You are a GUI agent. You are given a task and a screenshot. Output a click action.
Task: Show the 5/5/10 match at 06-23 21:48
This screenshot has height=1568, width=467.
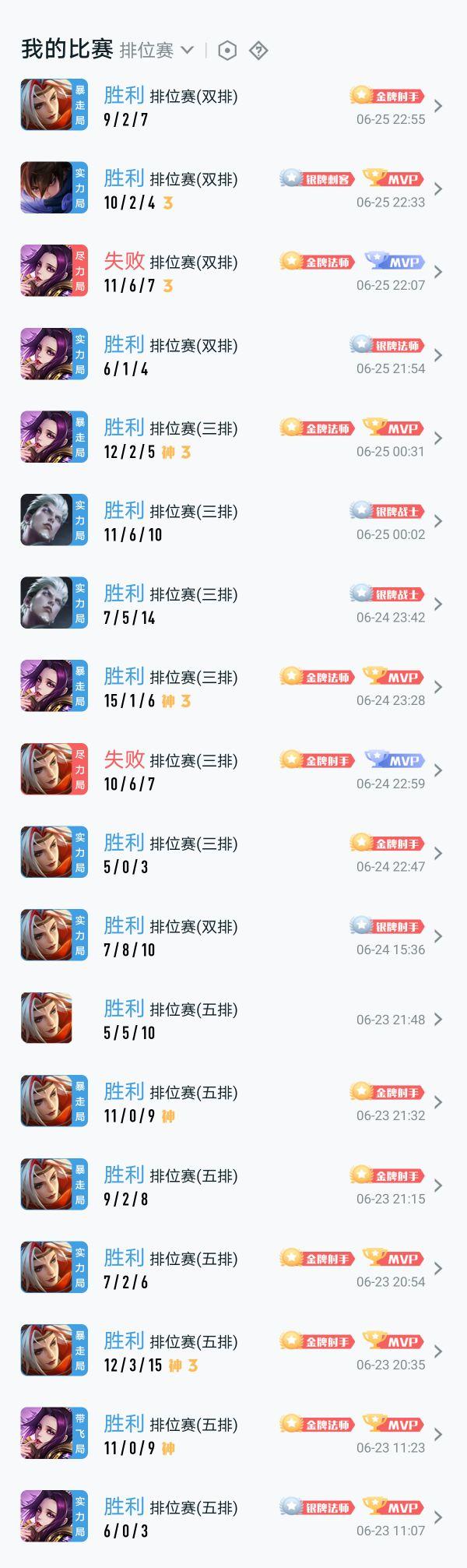tap(233, 1019)
